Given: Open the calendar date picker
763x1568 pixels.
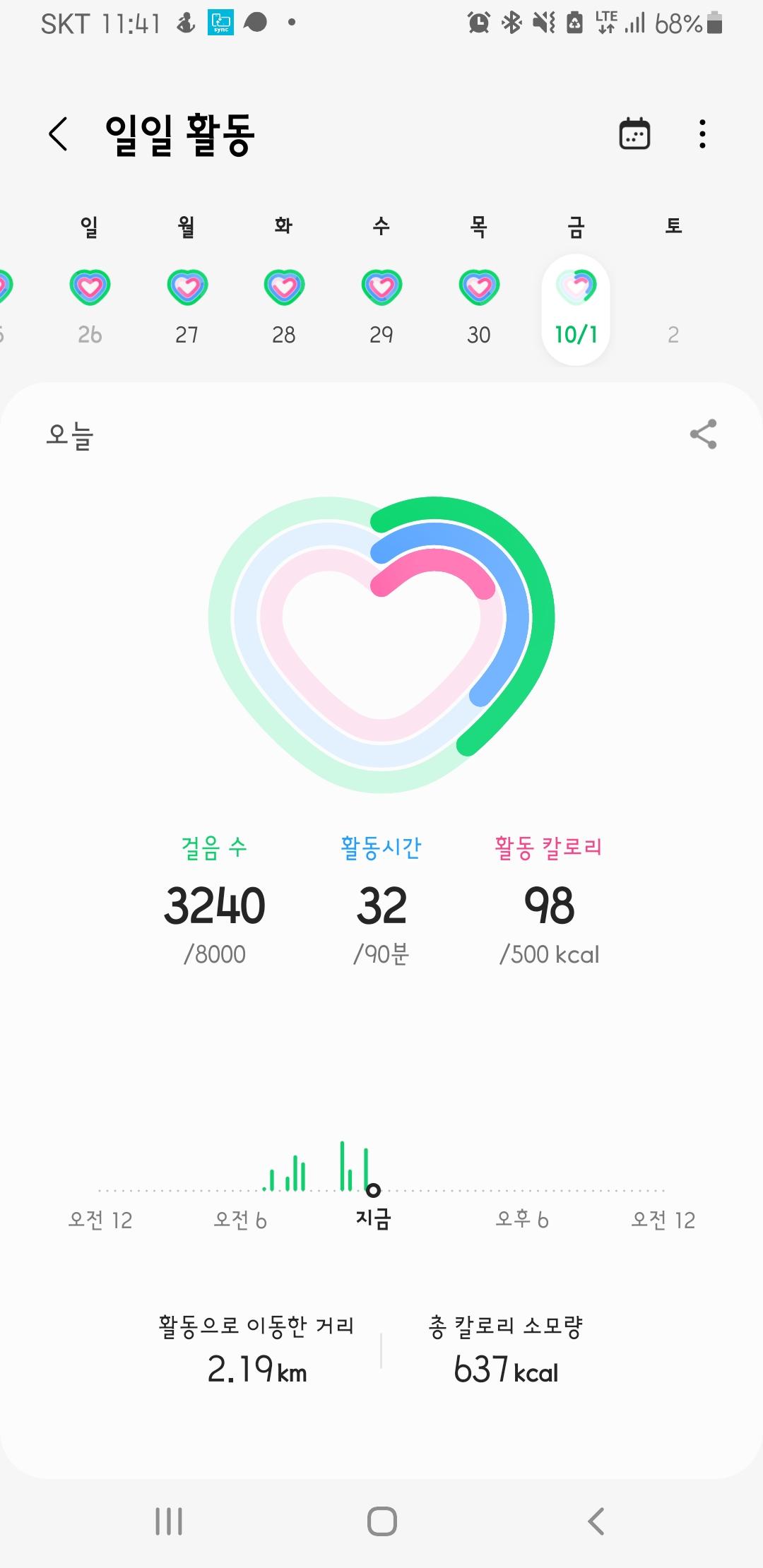Looking at the screenshot, I should (x=634, y=134).
